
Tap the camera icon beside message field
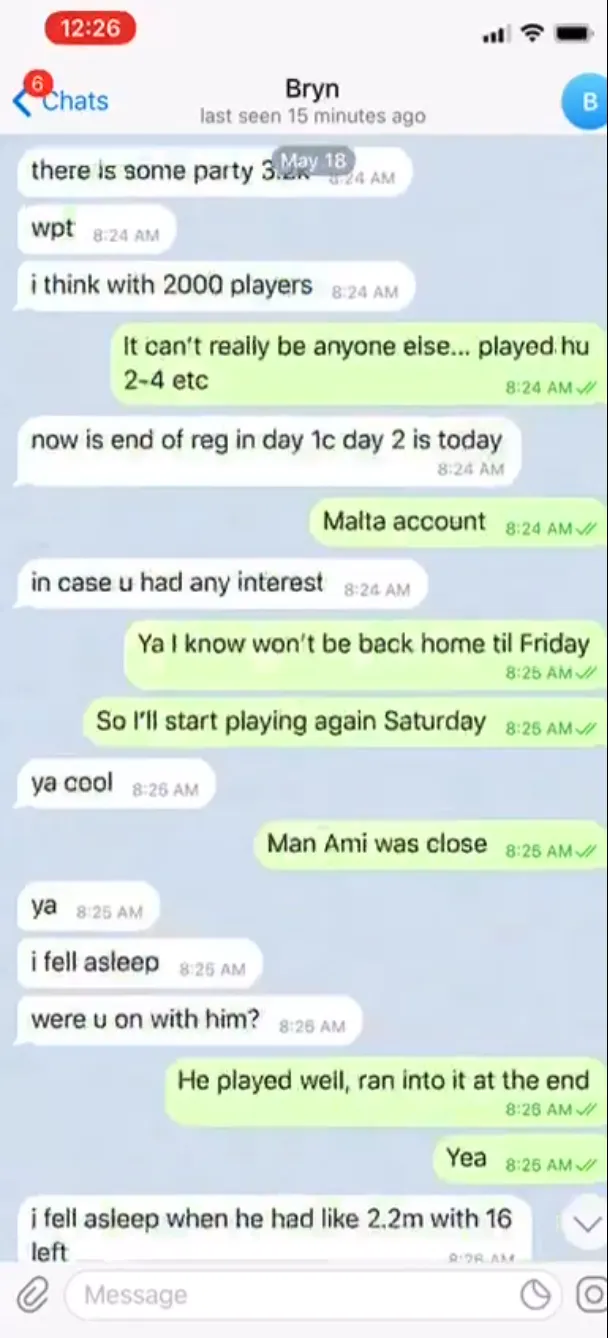594,1296
